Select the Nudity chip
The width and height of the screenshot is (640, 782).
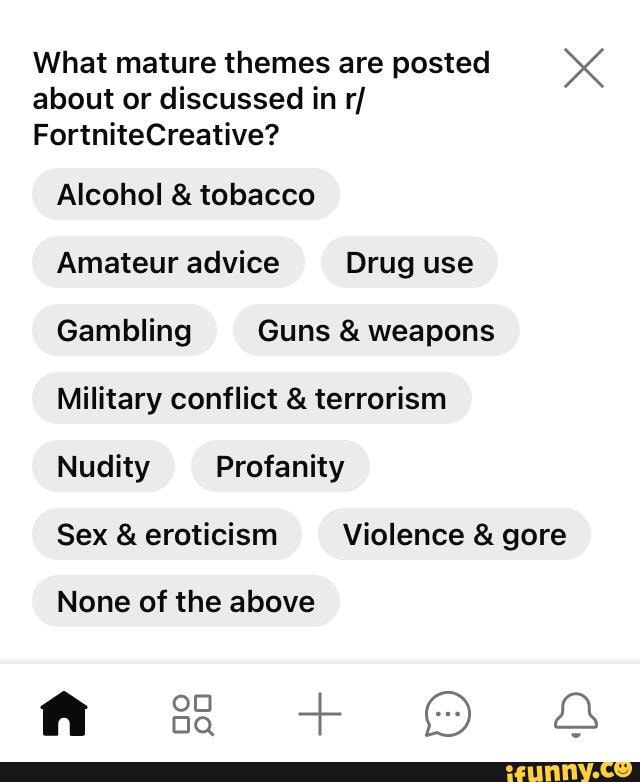coord(103,467)
